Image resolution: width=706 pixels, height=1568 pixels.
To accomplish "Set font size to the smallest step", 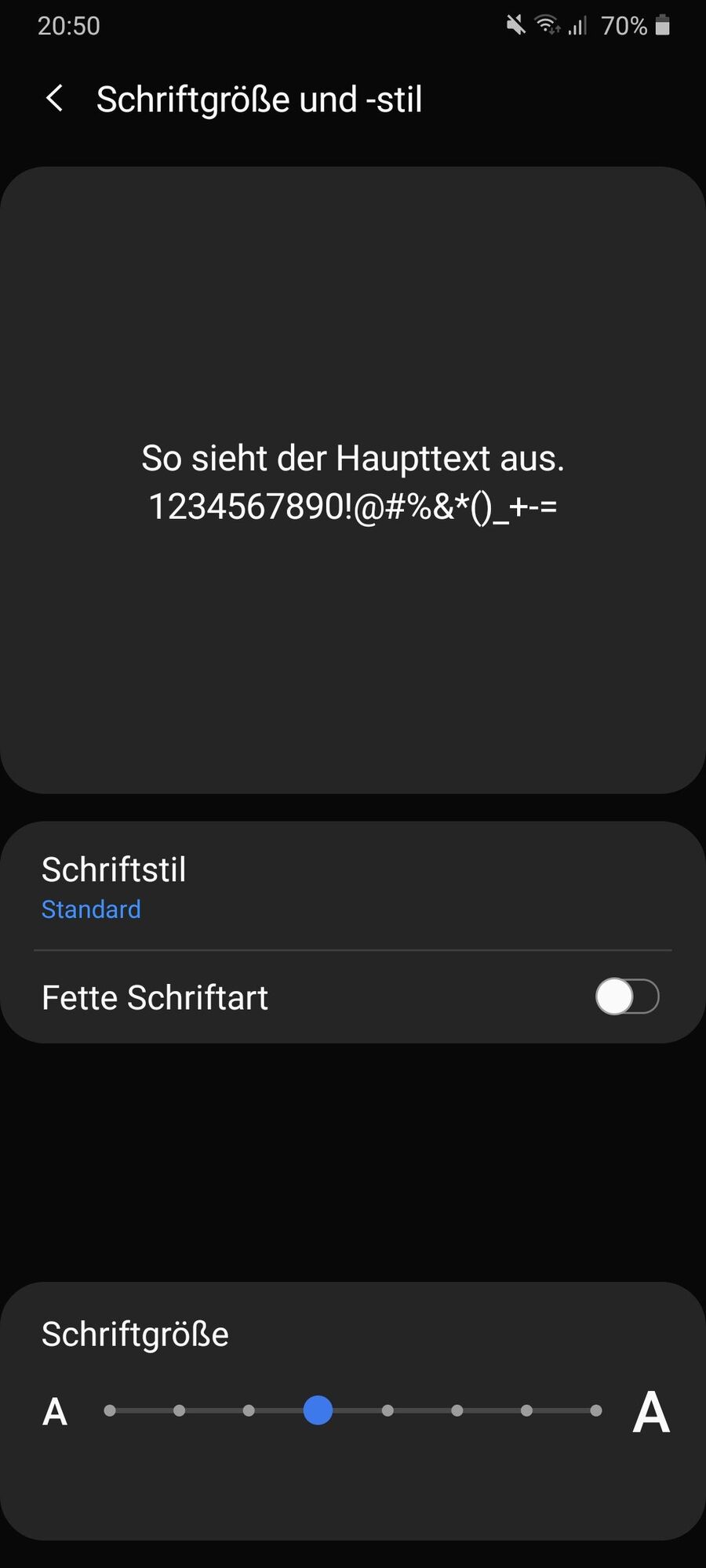I will pyautogui.click(x=110, y=1410).
